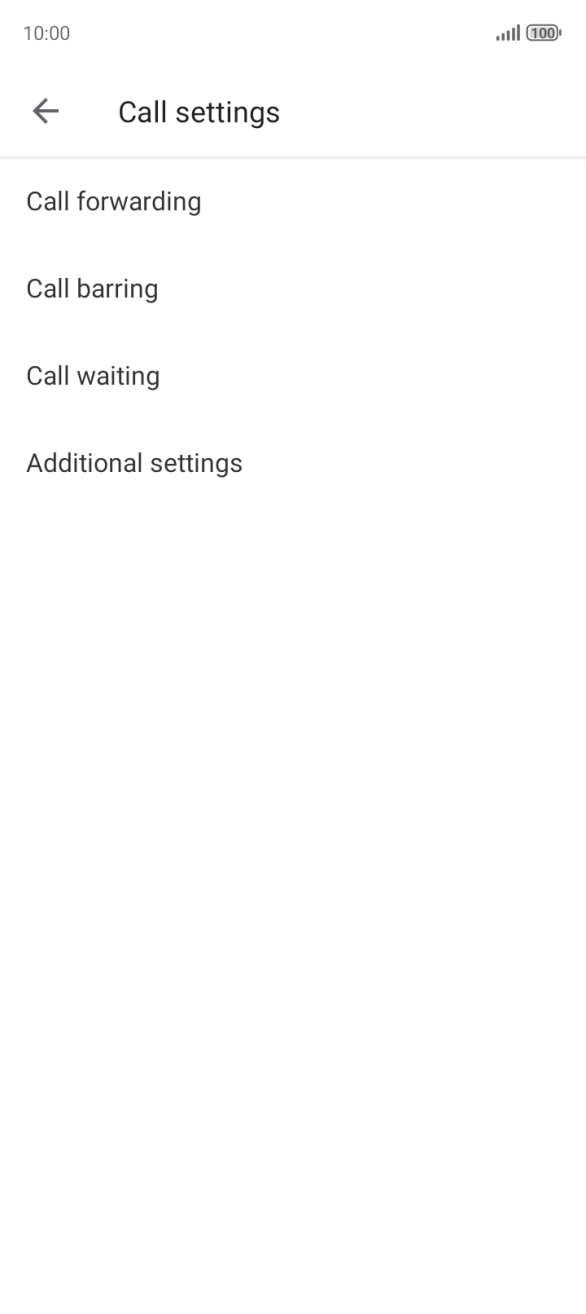
Task: Open Additional settings
Action: click(x=293, y=464)
